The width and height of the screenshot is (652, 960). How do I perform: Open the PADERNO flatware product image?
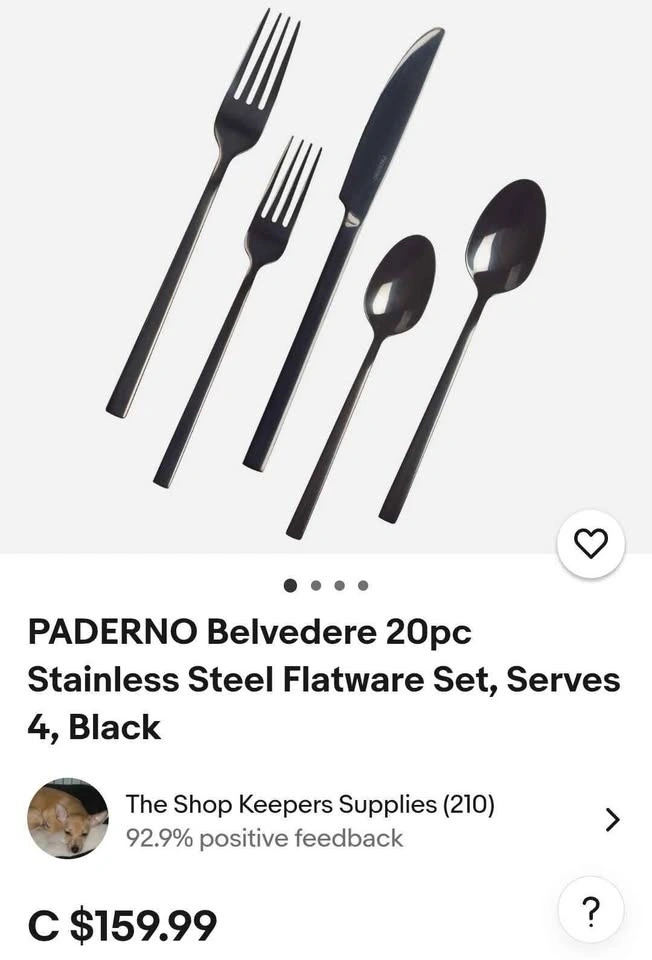[x=326, y=275]
